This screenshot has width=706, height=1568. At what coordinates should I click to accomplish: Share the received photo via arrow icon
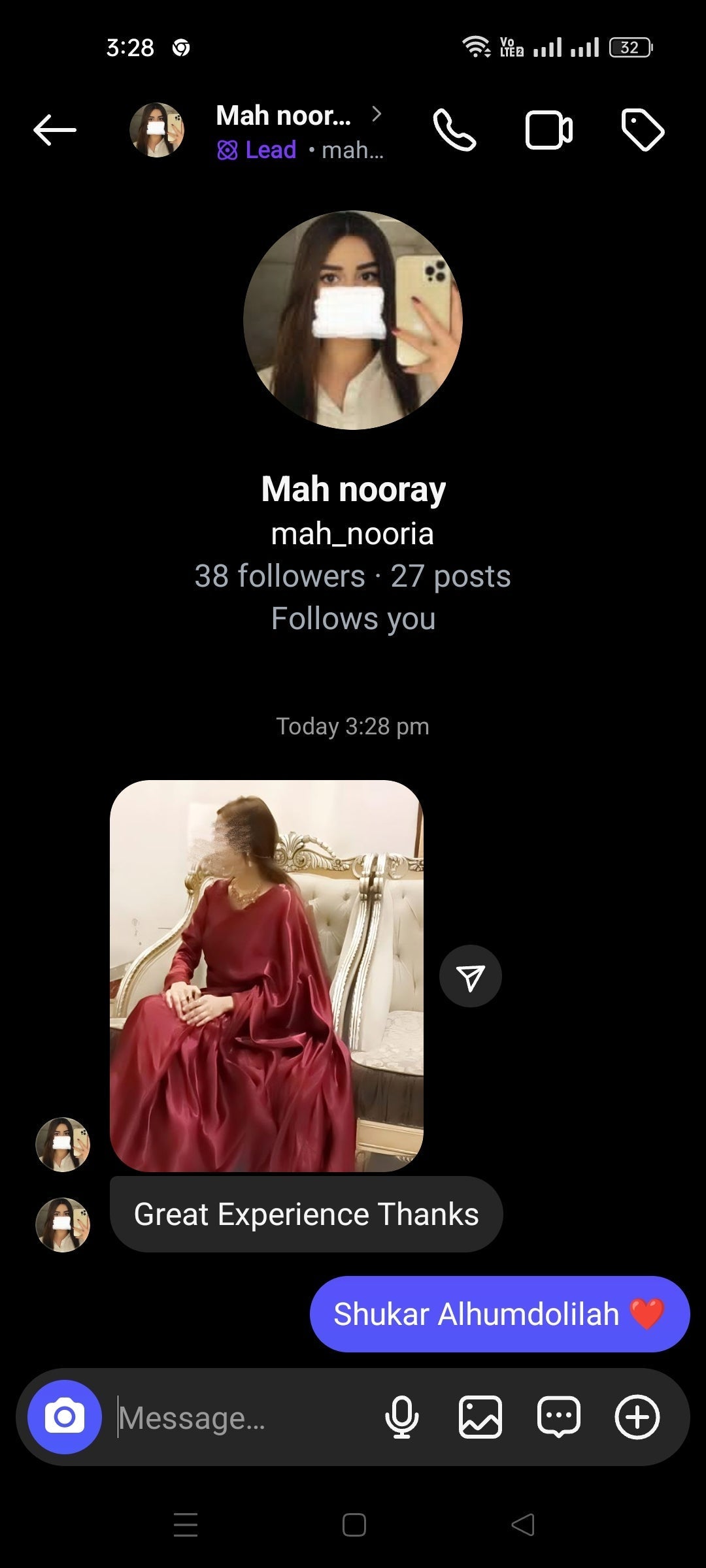tap(471, 976)
